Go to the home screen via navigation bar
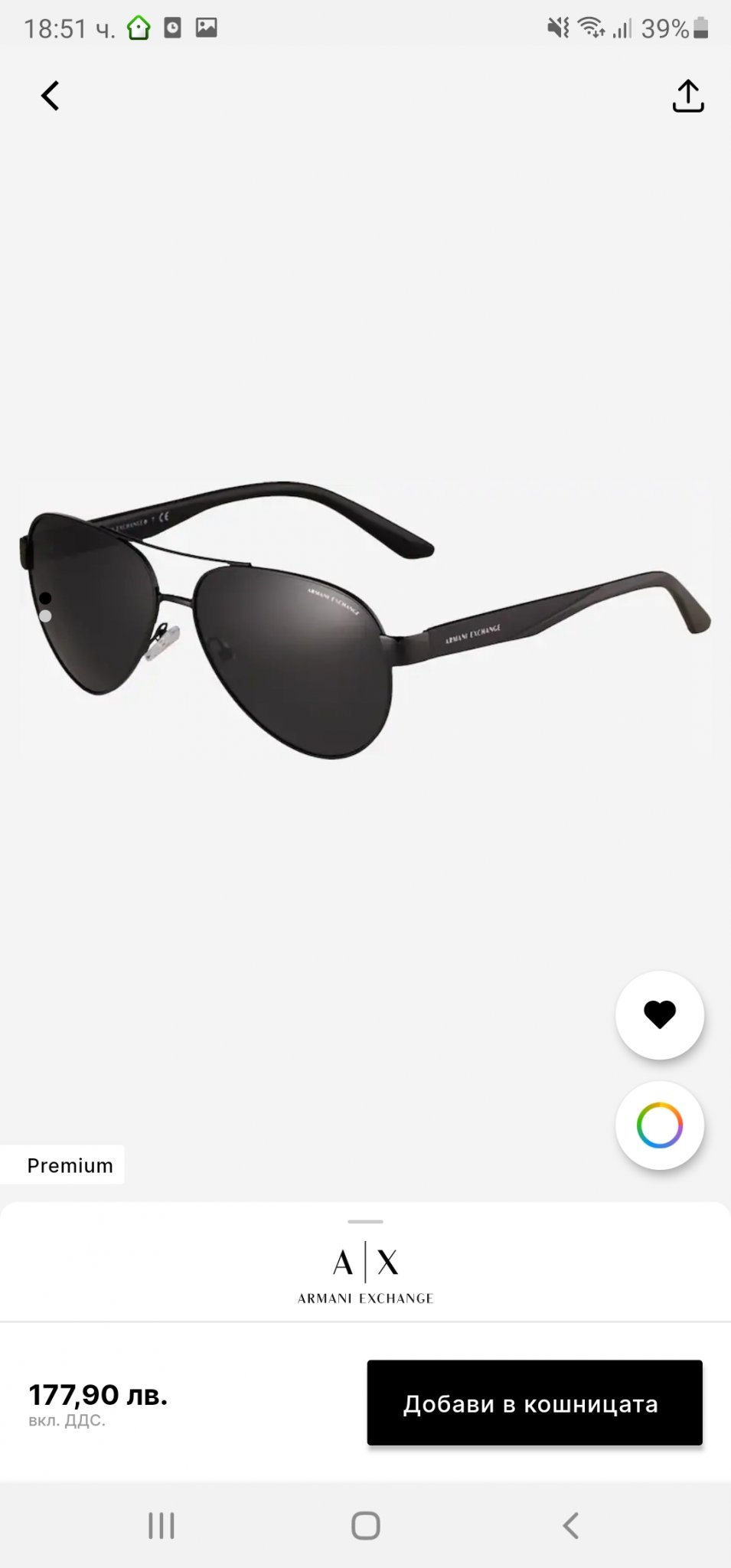This screenshot has width=731, height=1568. [365, 1525]
